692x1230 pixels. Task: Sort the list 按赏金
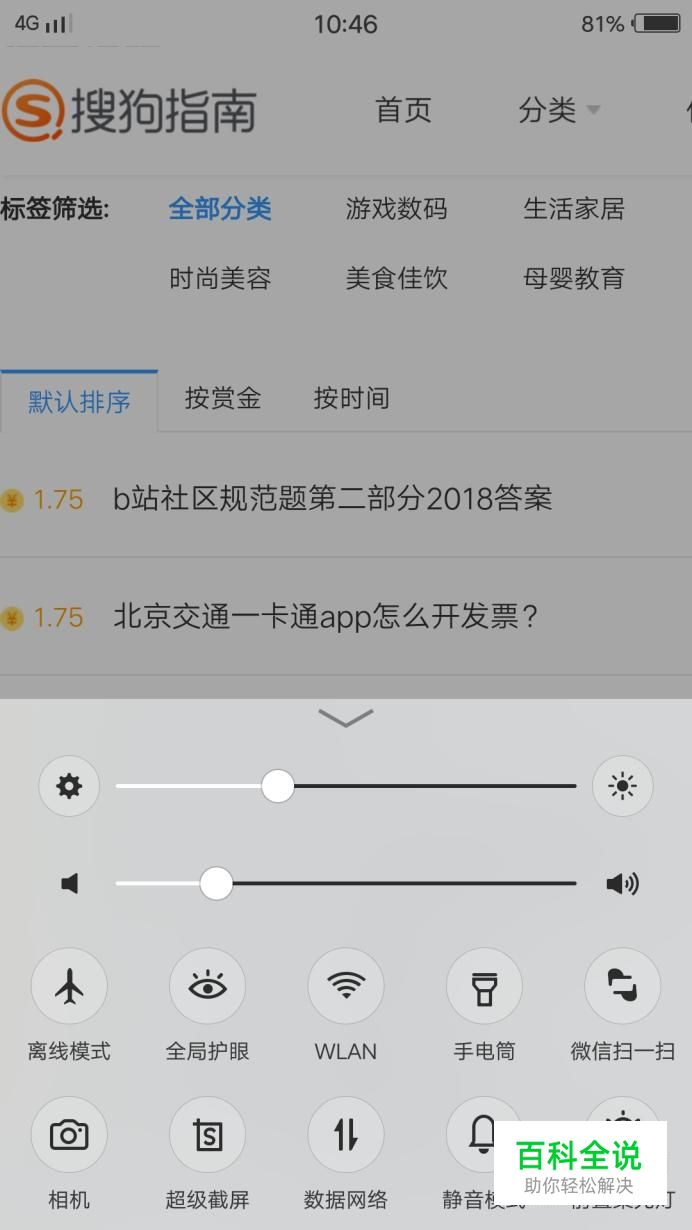tap(223, 399)
